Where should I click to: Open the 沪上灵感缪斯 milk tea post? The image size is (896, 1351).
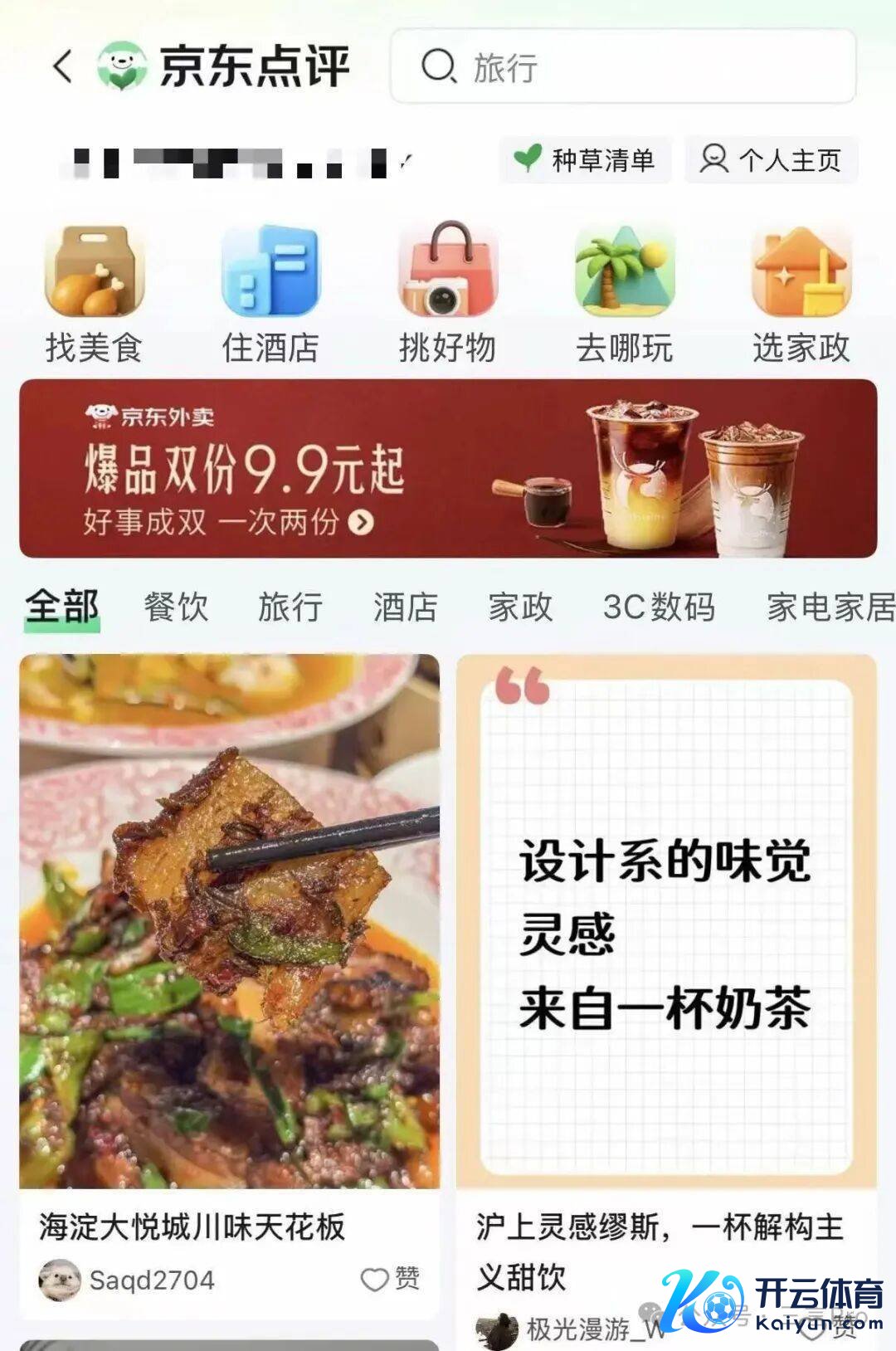click(666, 921)
